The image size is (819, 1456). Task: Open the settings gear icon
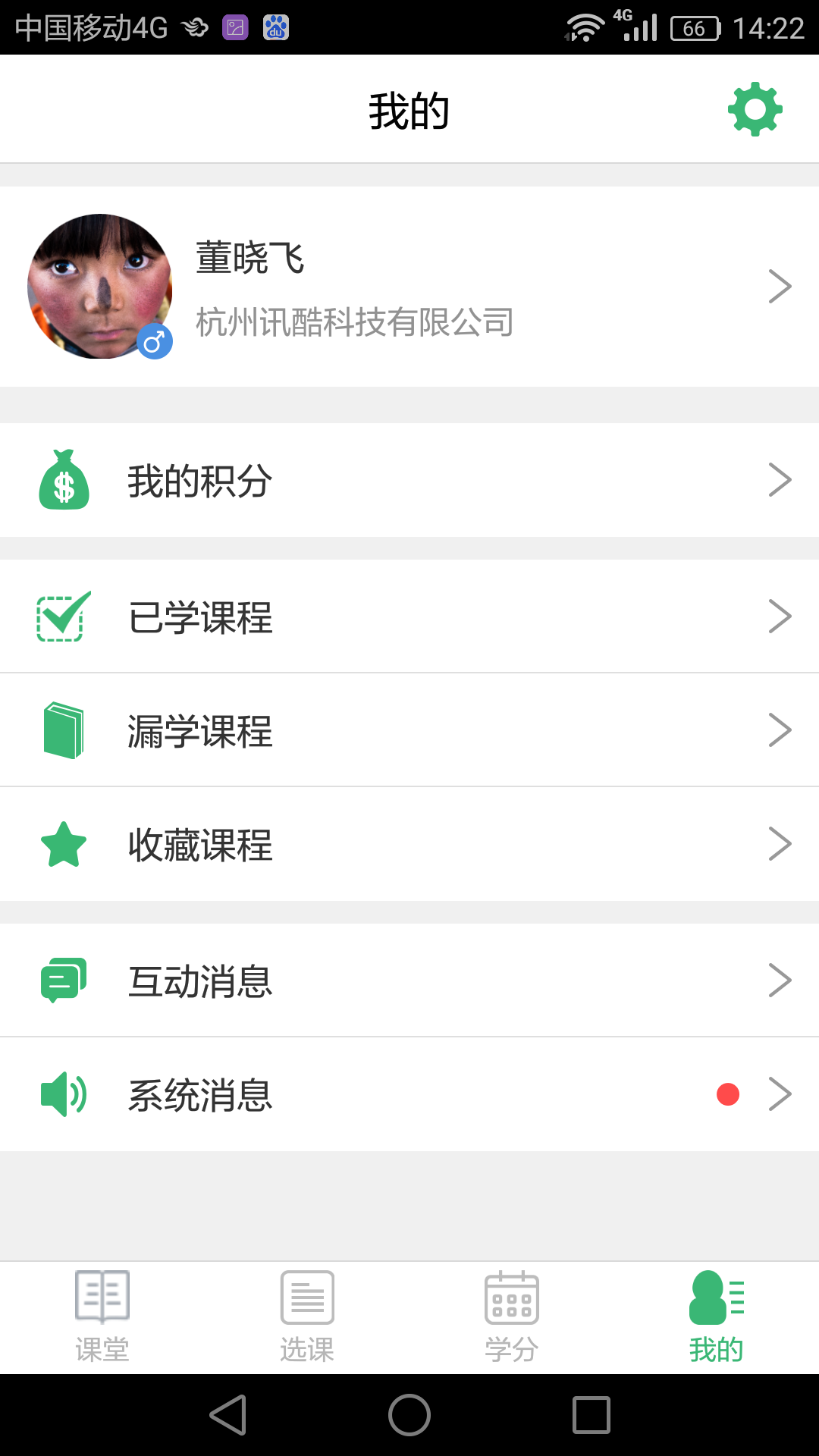click(x=755, y=109)
